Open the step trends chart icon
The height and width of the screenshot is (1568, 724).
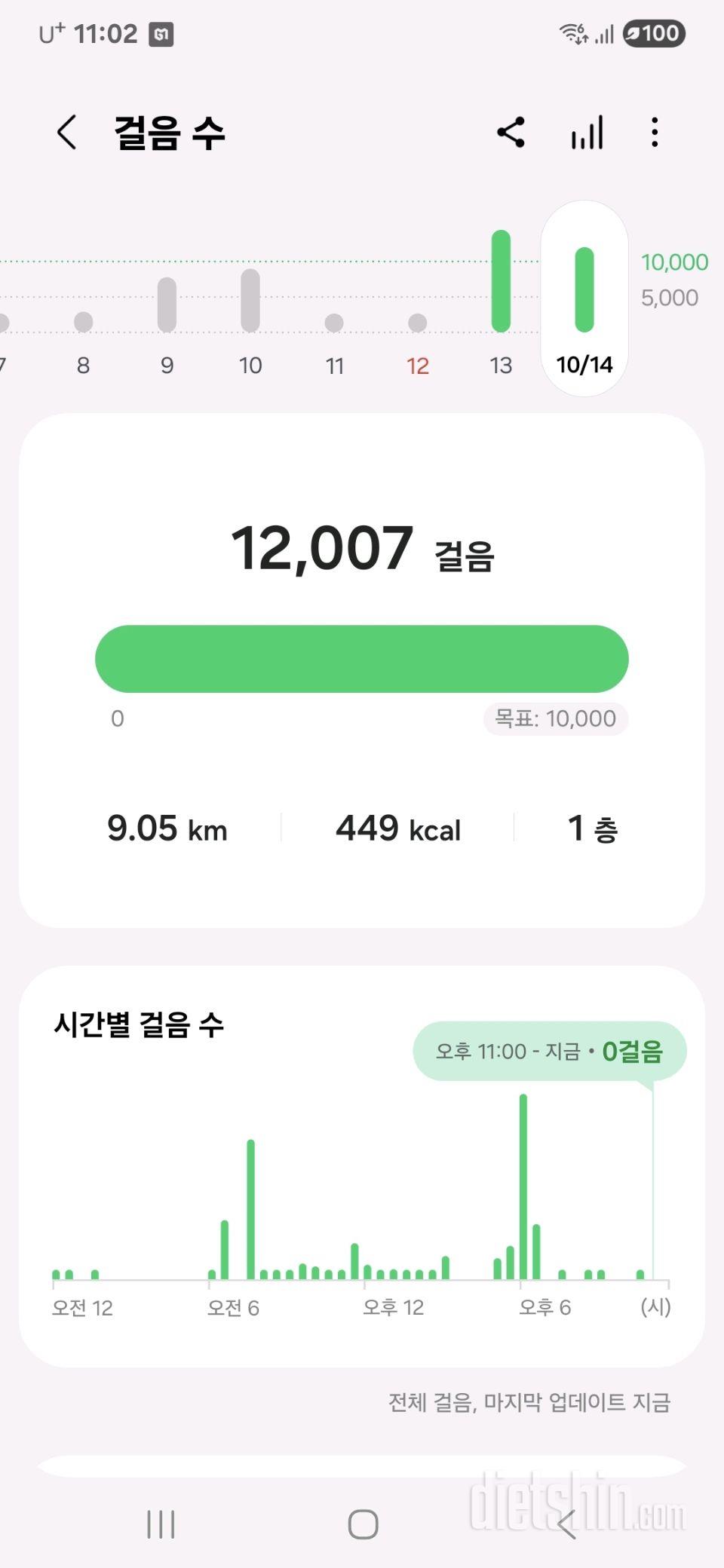pos(587,133)
